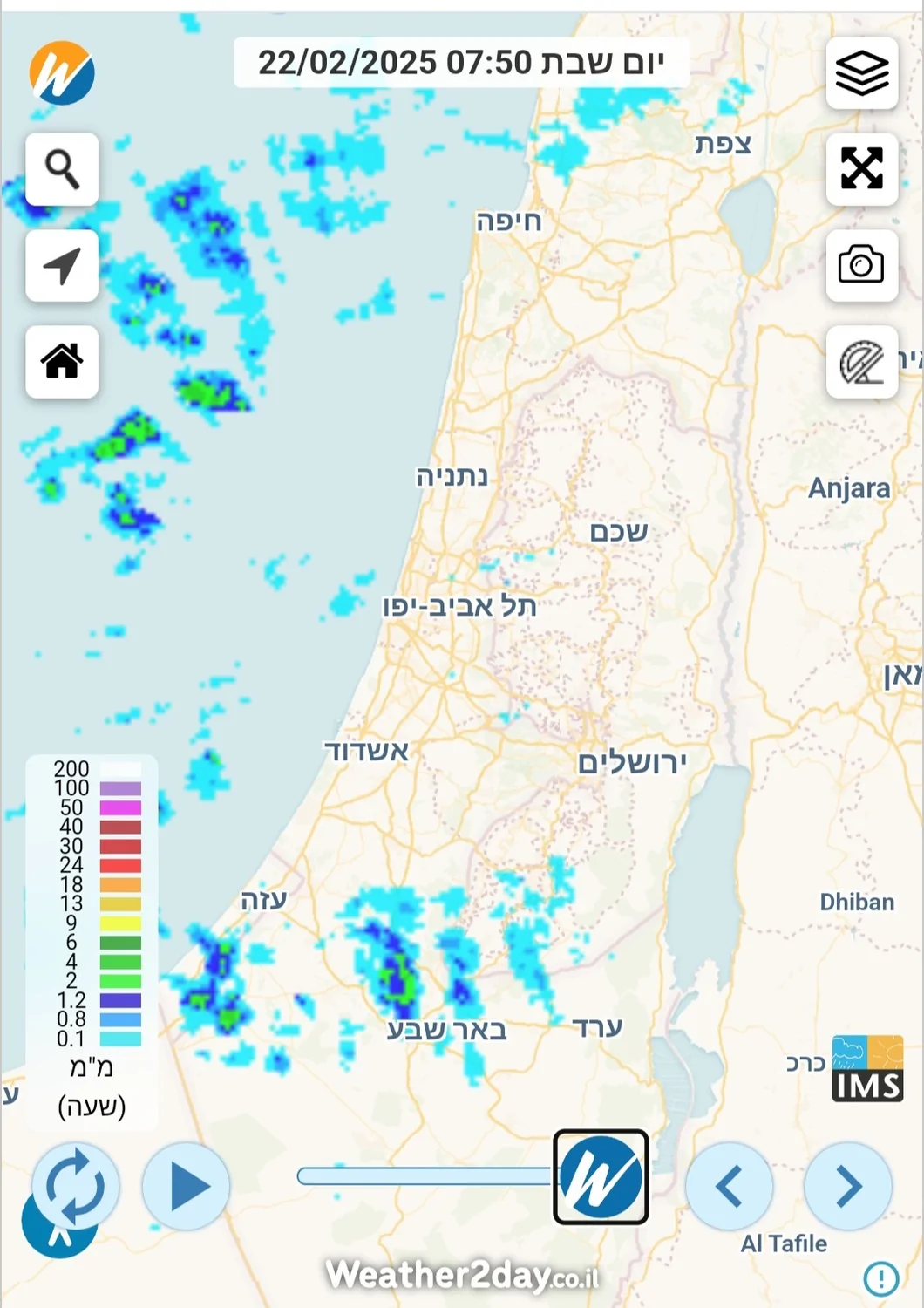Expand the map to fullscreen
This screenshot has height=1308, width=924.
click(x=862, y=169)
